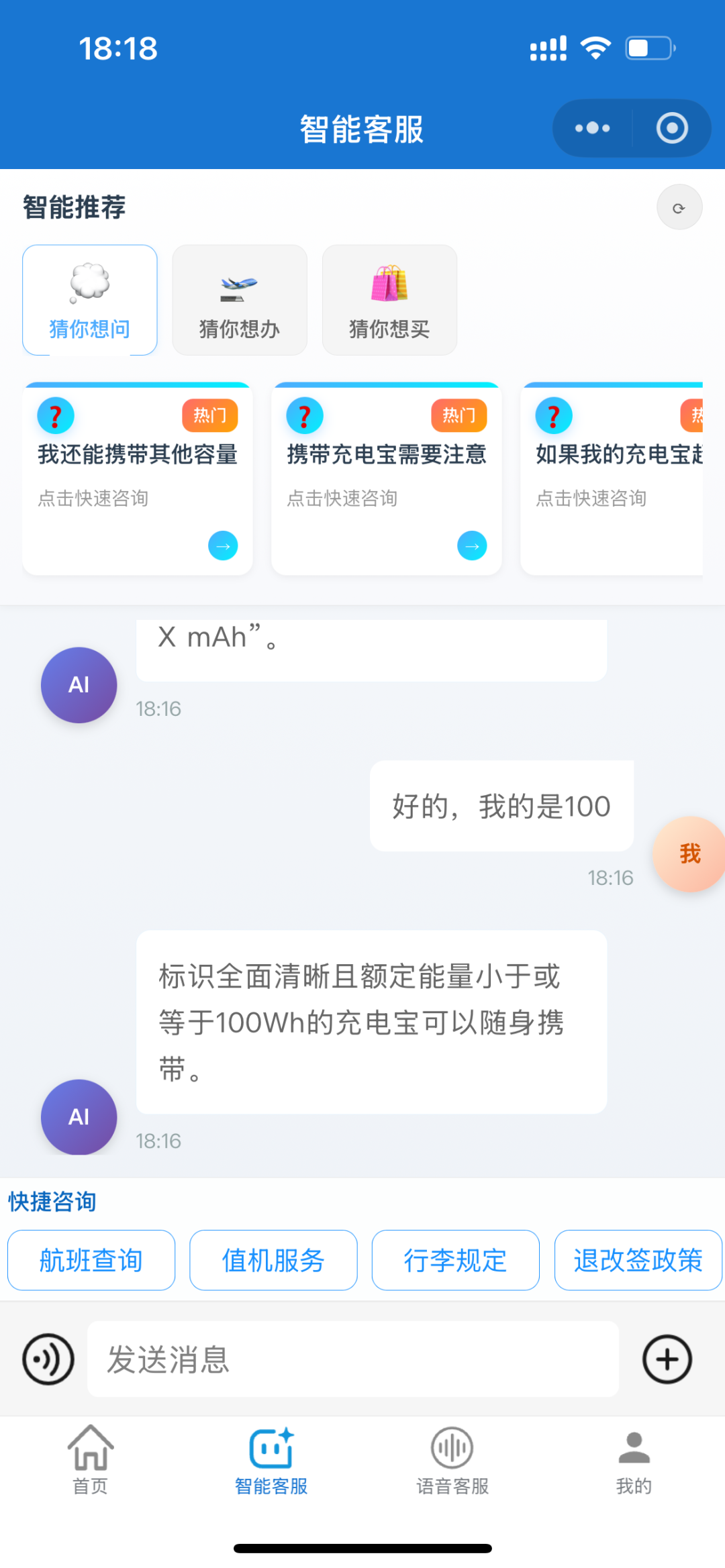Tap the 航班查询 quick consult chip
Viewport: 725px width, 1568px height.
[x=91, y=1260]
